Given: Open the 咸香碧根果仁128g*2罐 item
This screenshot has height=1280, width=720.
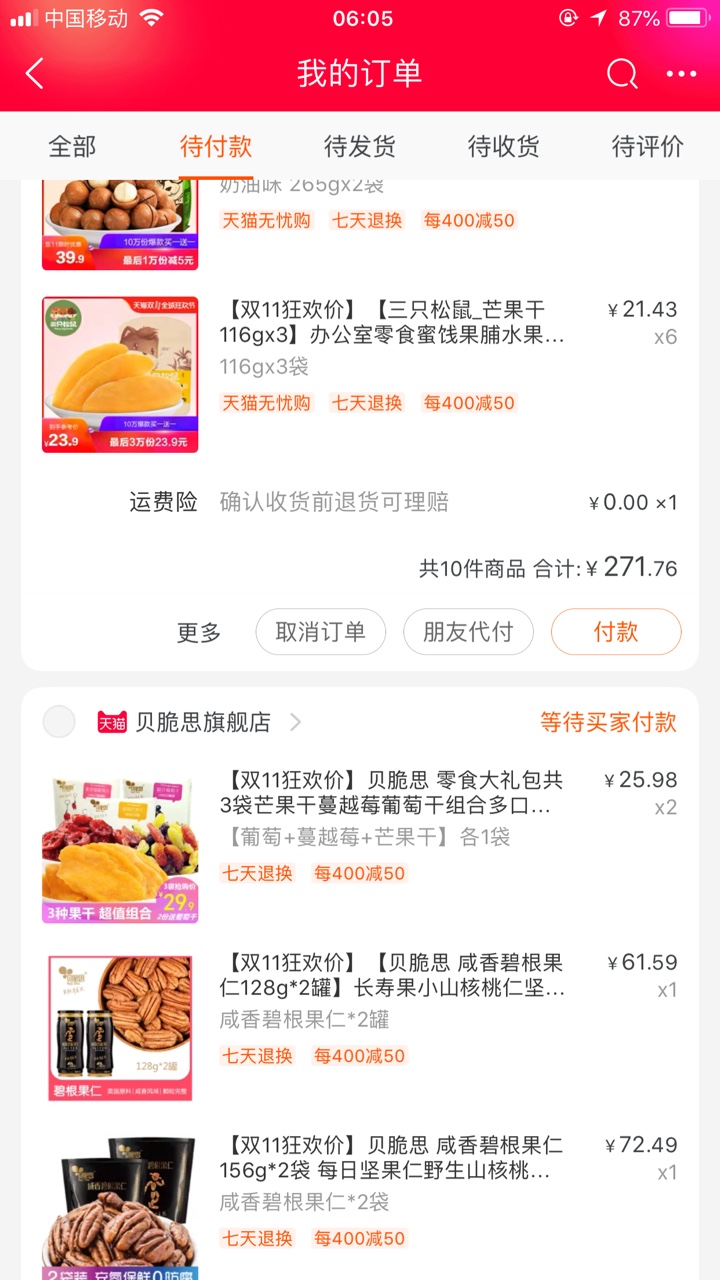Looking at the screenshot, I should 360,1028.
